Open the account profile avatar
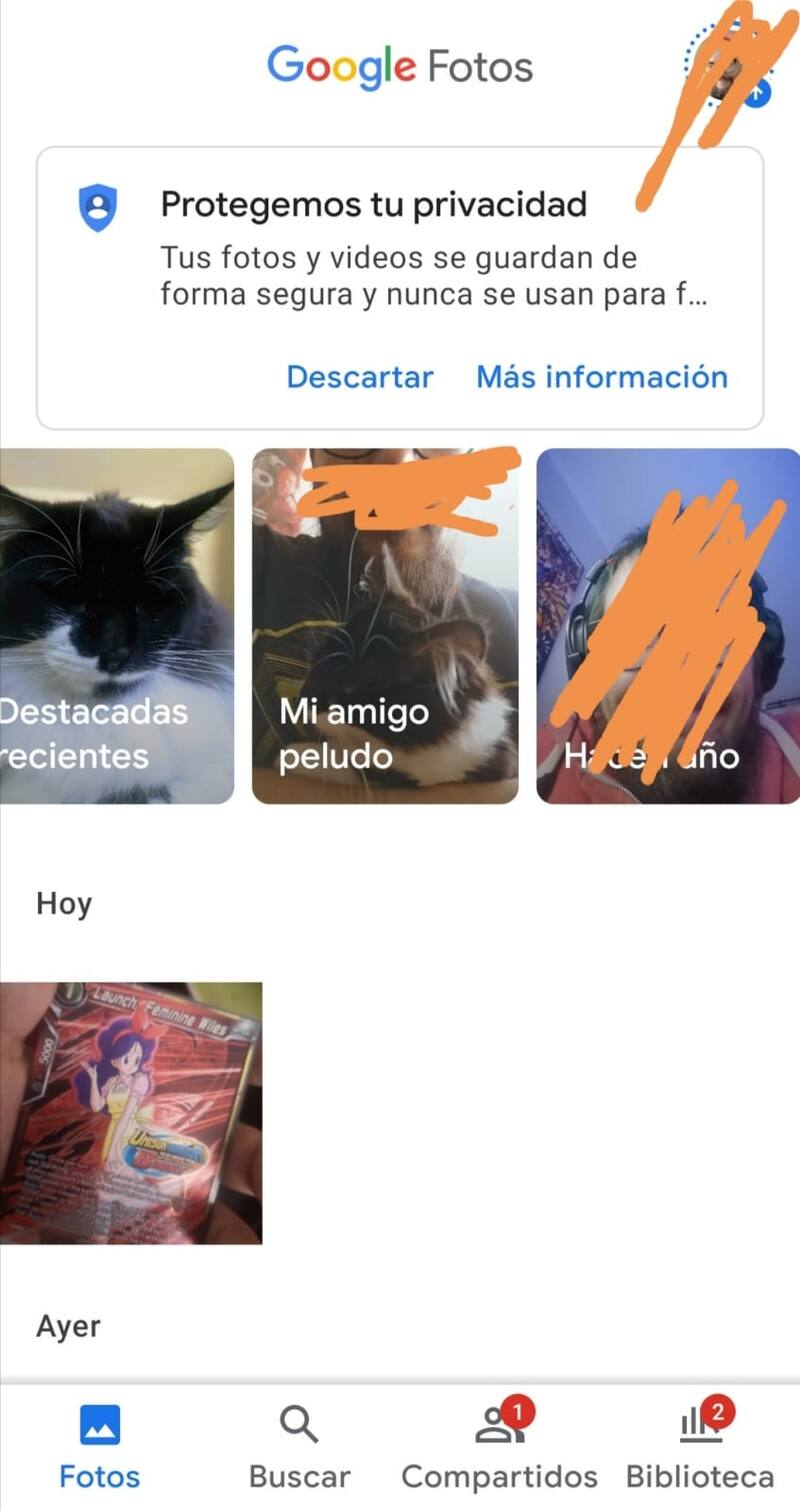The width and height of the screenshot is (800, 1511). pyautogui.click(x=727, y=67)
